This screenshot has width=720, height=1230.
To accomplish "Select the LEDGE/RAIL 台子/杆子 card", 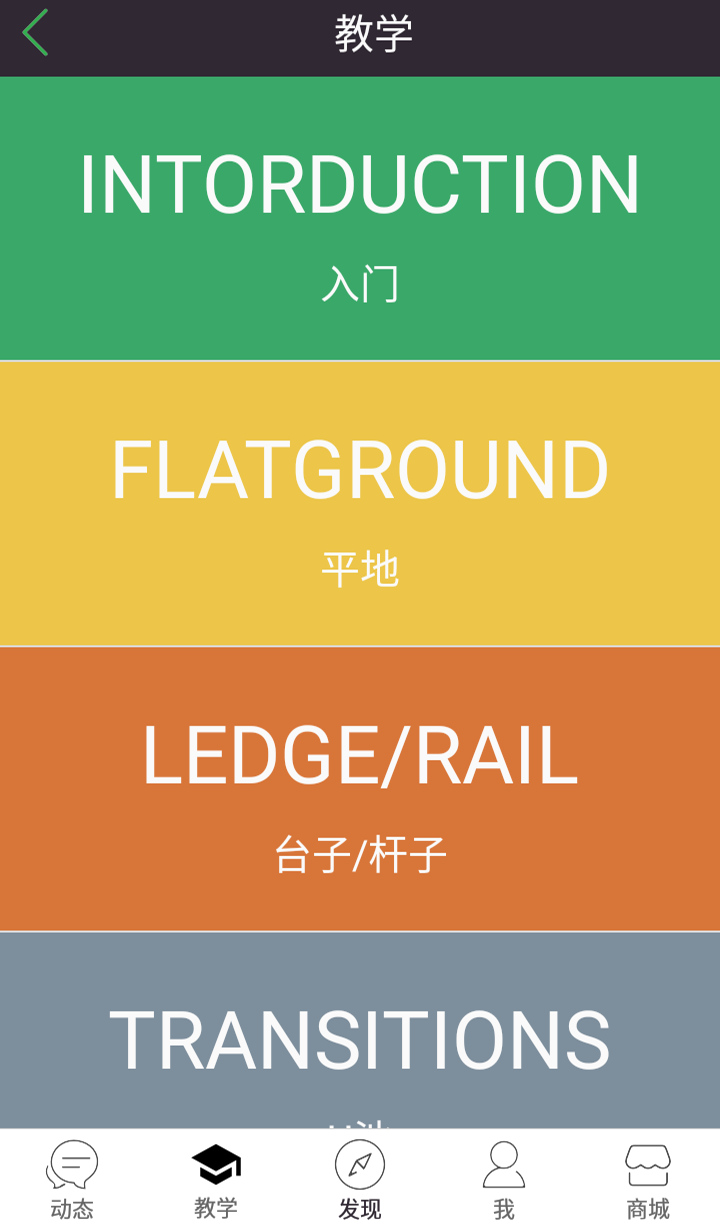I will 360,789.
